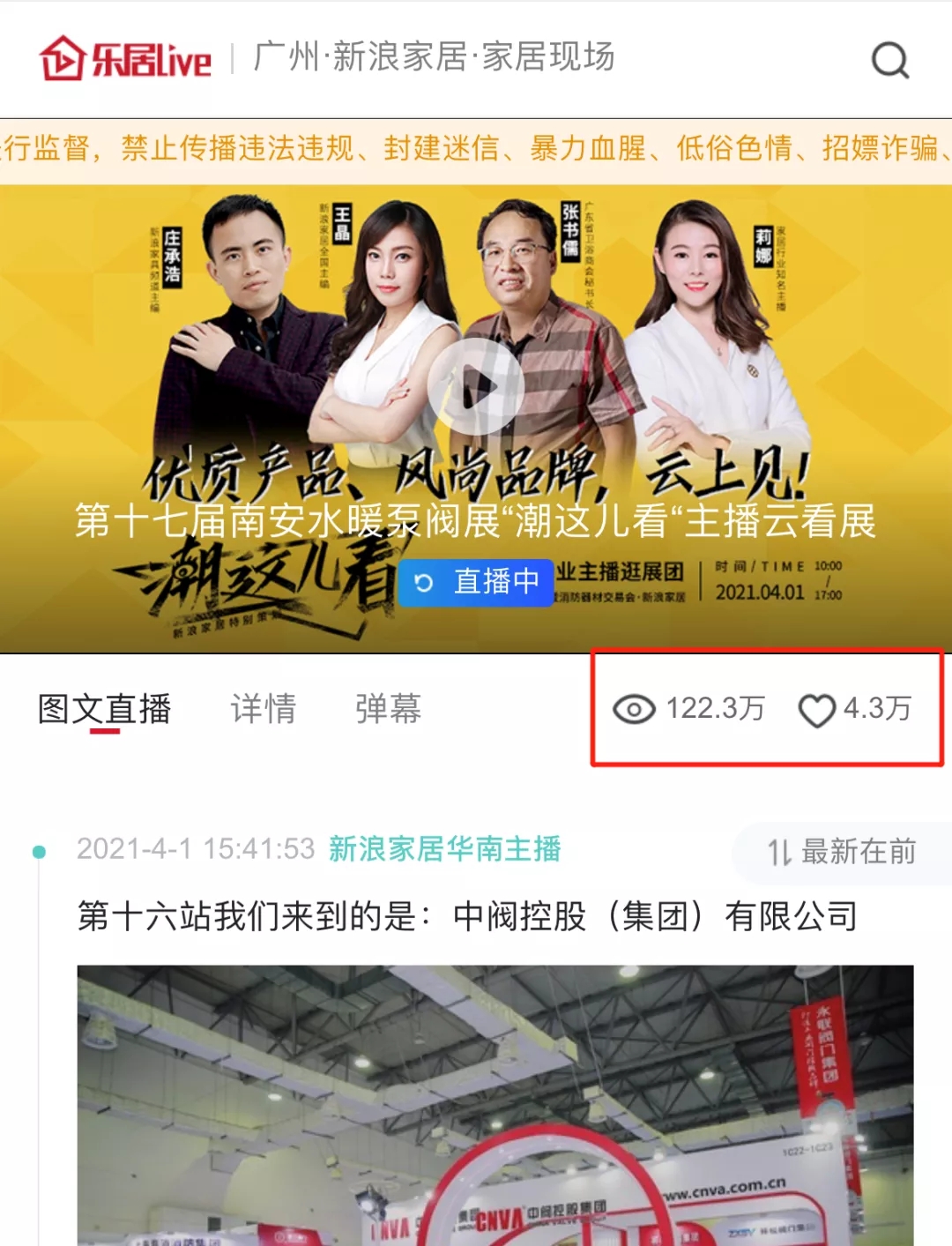The height and width of the screenshot is (1246, 952).
Task: Tap the 直播中 refresh button
Action: tap(476, 582)
